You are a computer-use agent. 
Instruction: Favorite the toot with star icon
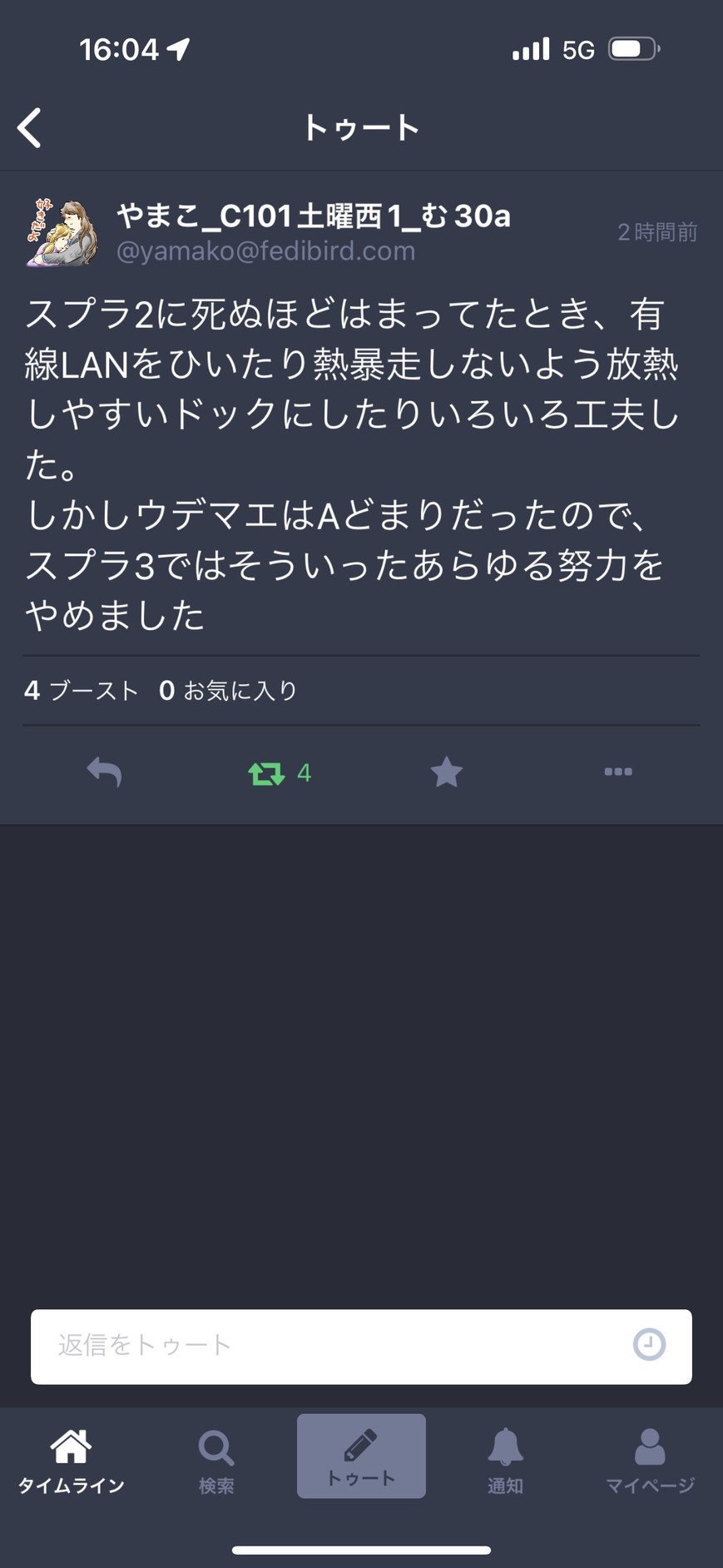point(446,772)
